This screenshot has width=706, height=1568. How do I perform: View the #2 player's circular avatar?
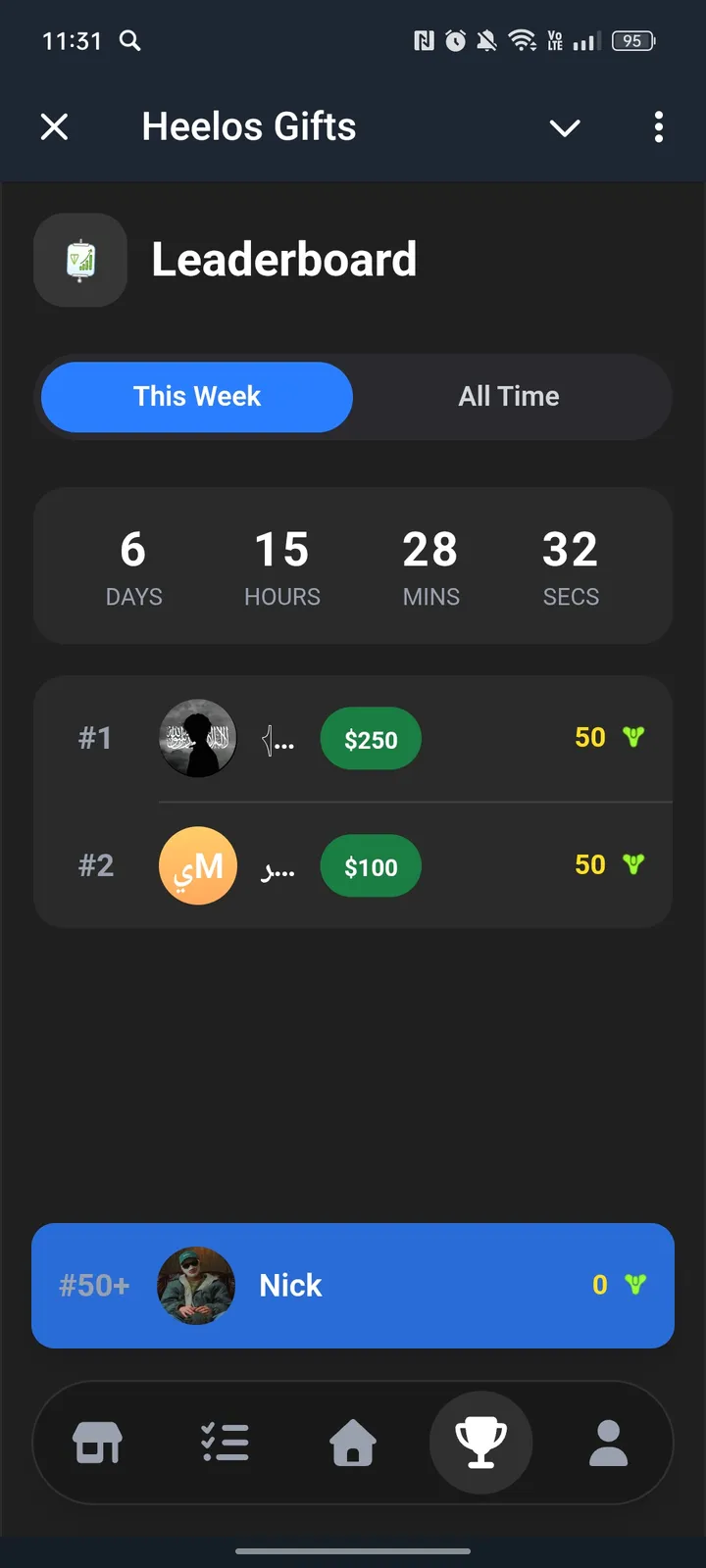[198, 866]
